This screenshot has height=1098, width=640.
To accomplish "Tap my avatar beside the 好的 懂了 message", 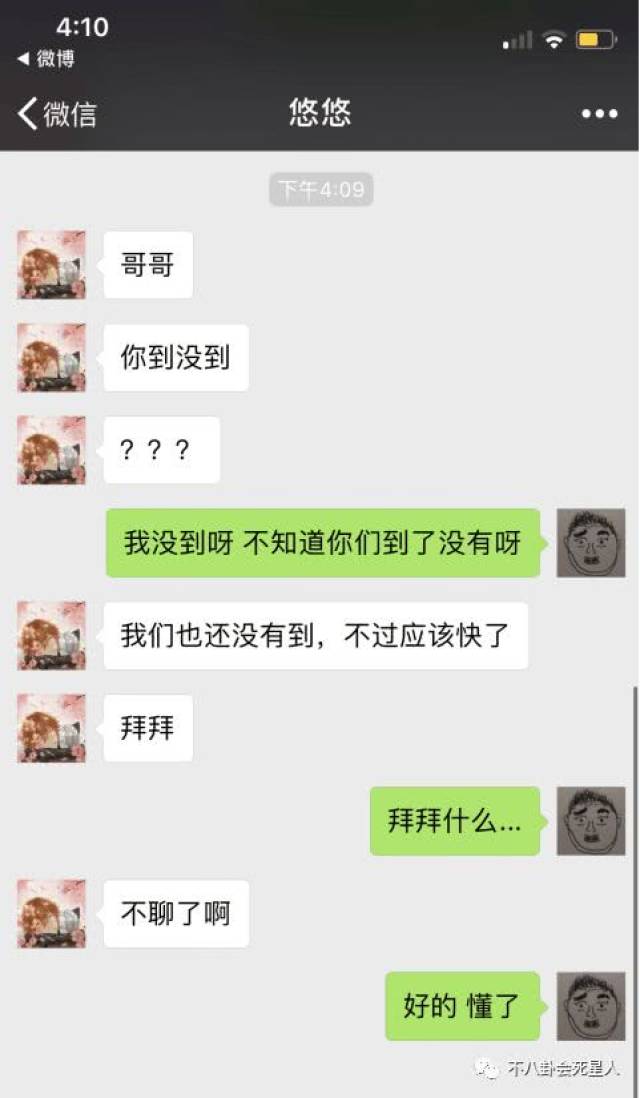I will (x=590, y=1006).
